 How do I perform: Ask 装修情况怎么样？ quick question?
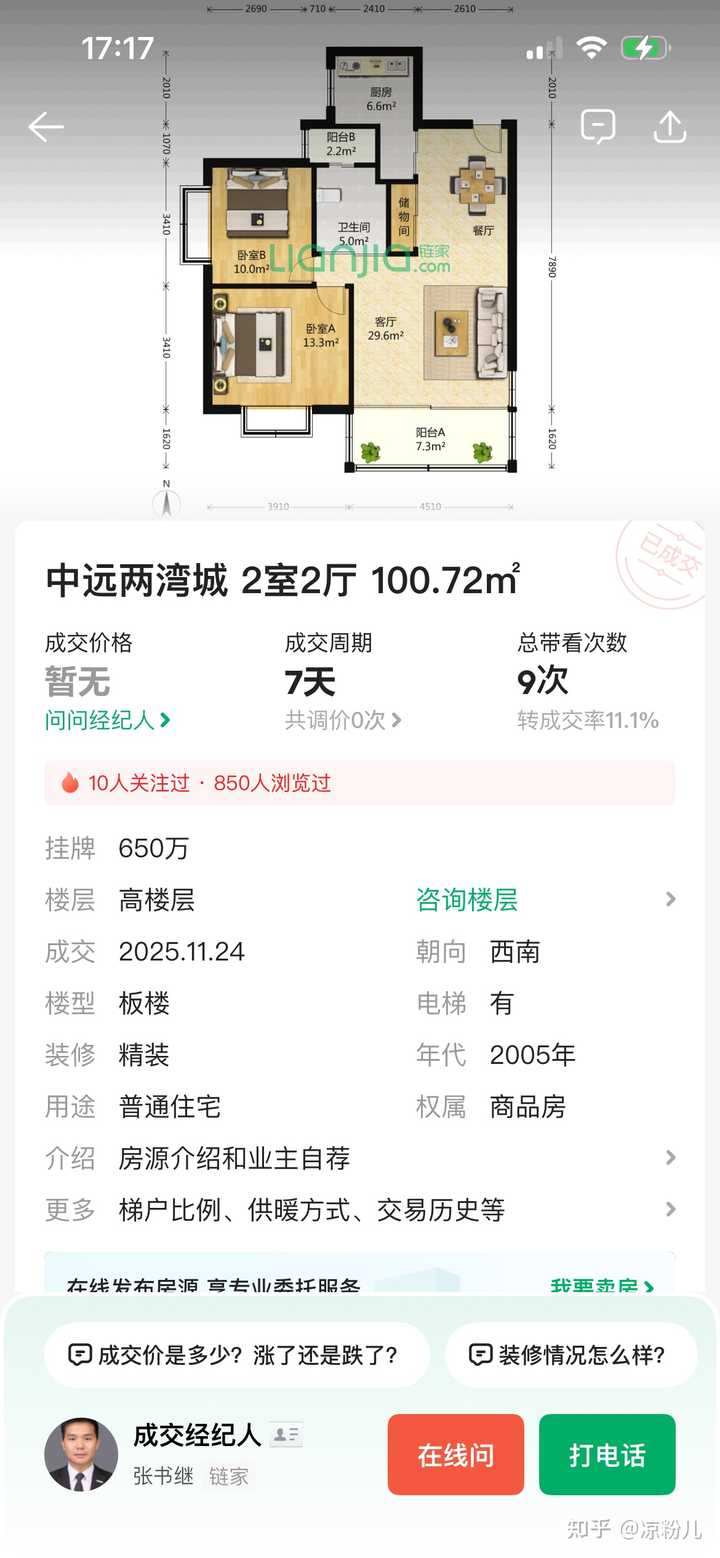click(570, 1355)
